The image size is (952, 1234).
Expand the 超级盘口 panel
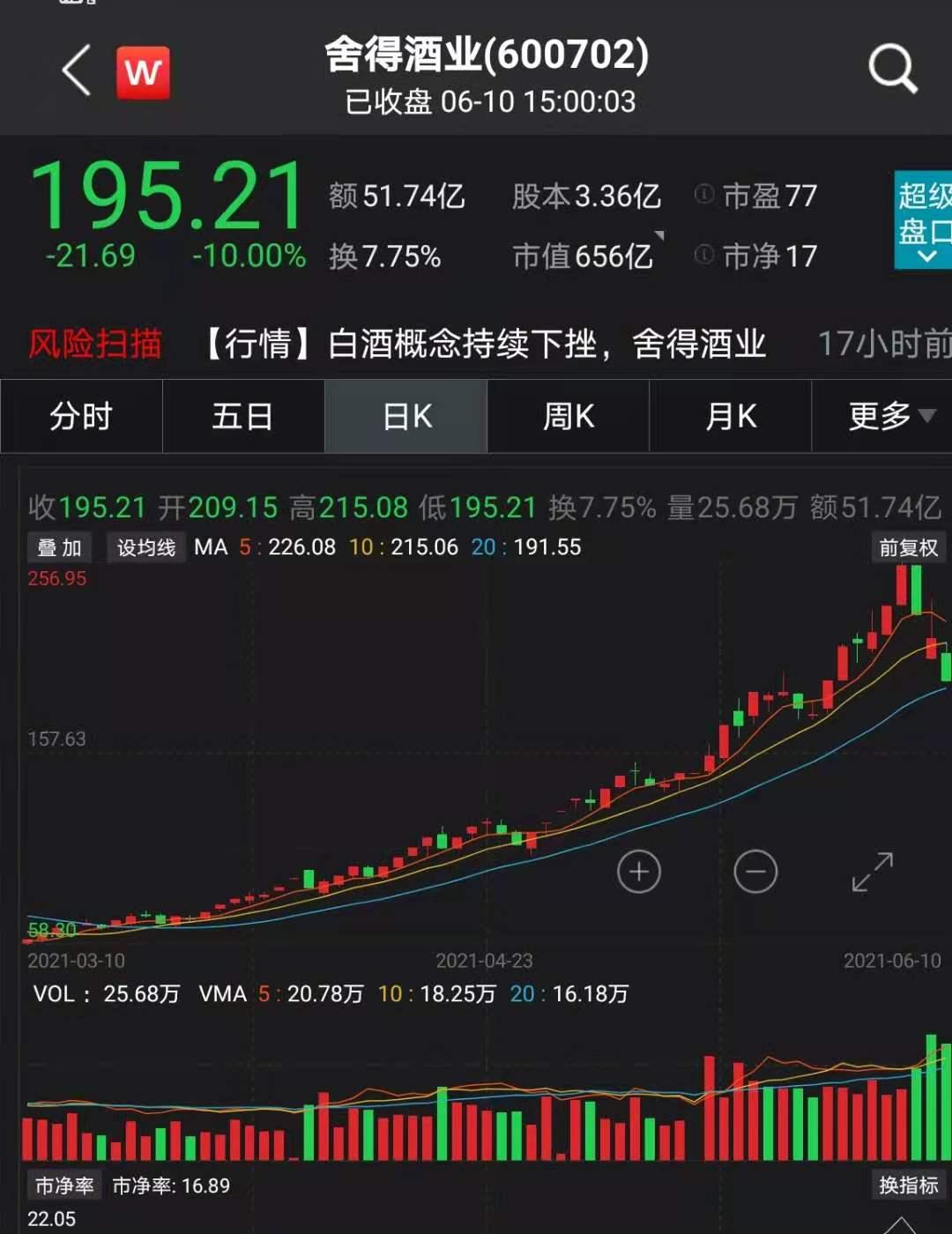924,219
